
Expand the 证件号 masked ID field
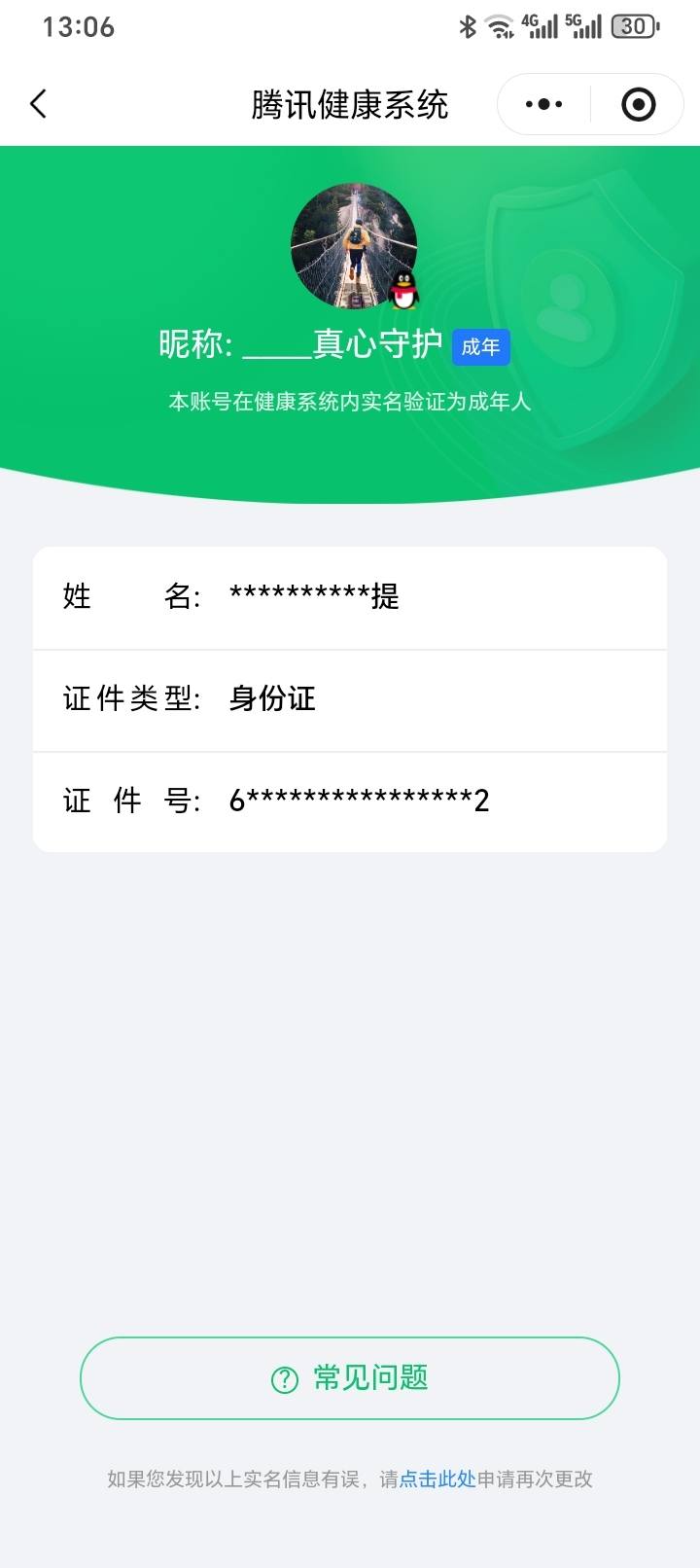[x=350, y=801]
